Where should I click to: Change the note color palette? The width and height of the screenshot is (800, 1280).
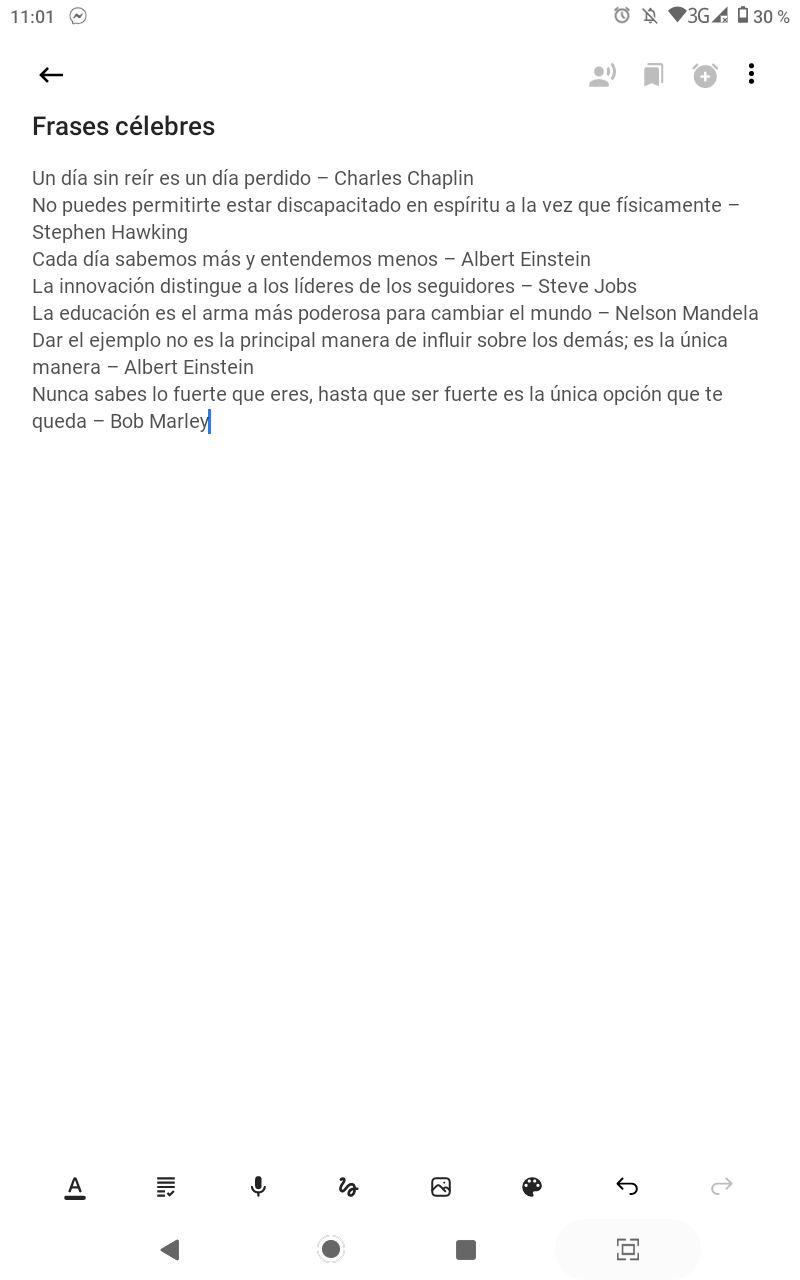[532, 1187]
